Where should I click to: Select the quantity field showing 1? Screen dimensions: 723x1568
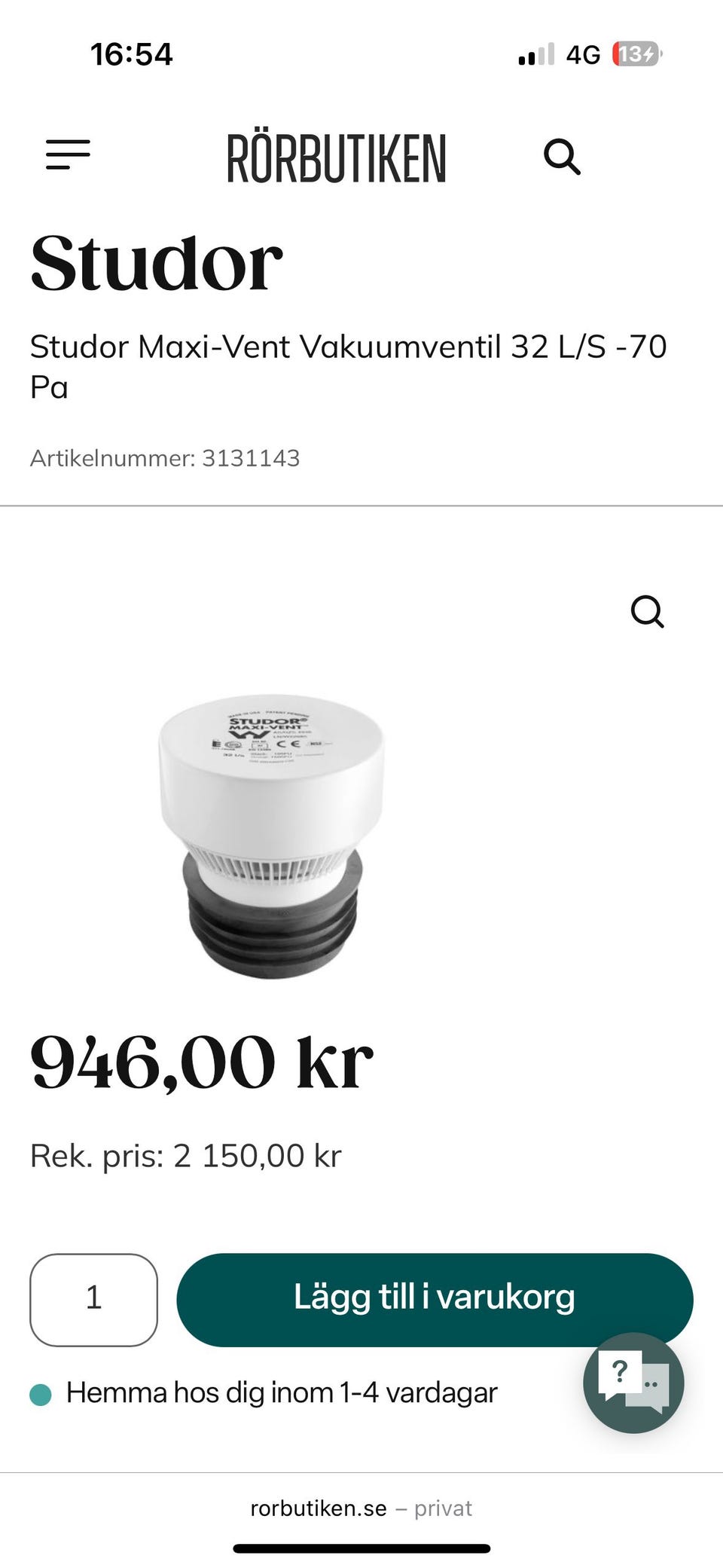(x=93, y=1297)
